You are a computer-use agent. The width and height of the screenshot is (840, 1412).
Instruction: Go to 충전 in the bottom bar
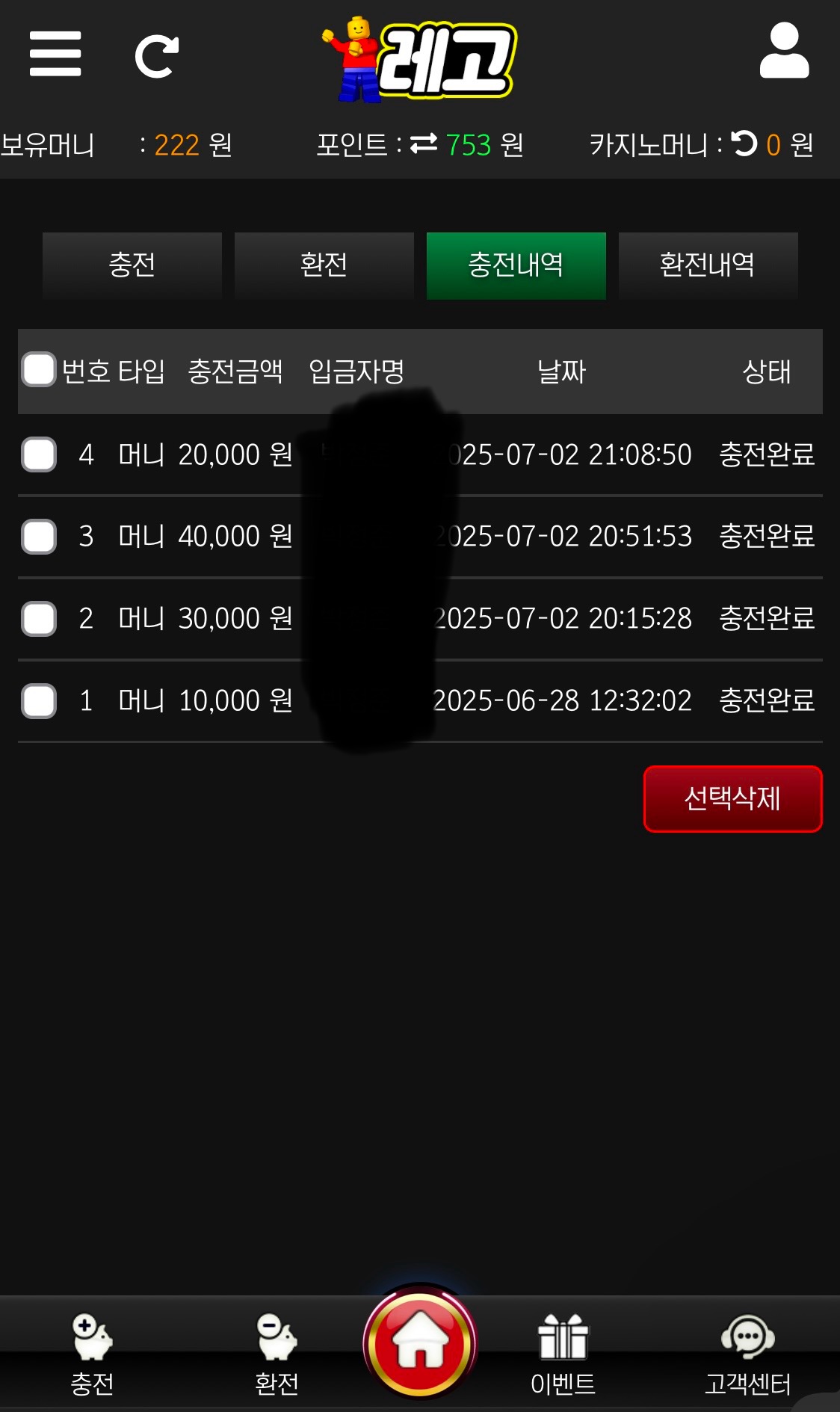92,1354
